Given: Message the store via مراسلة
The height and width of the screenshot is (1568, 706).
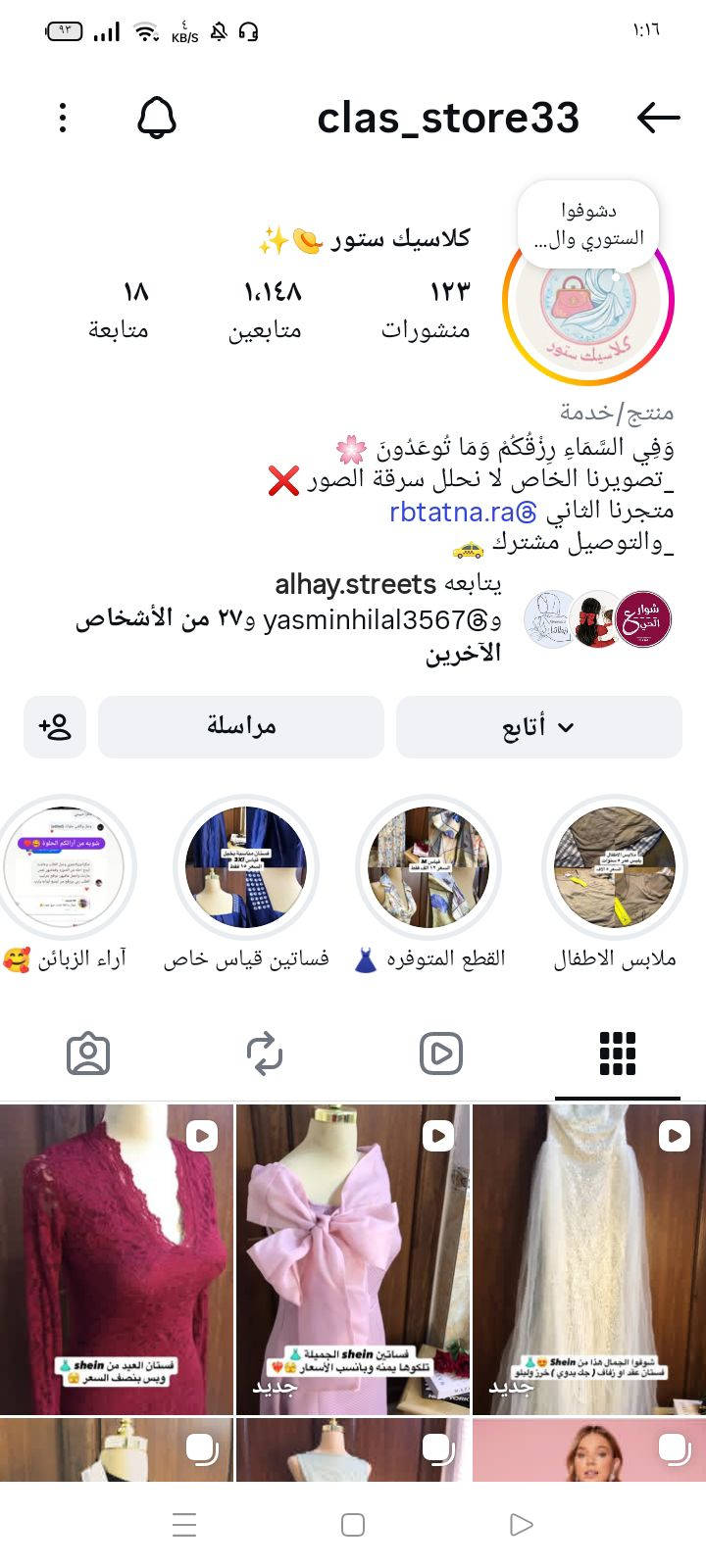Looking at the screenshot, I should click(x=240, y=727).
